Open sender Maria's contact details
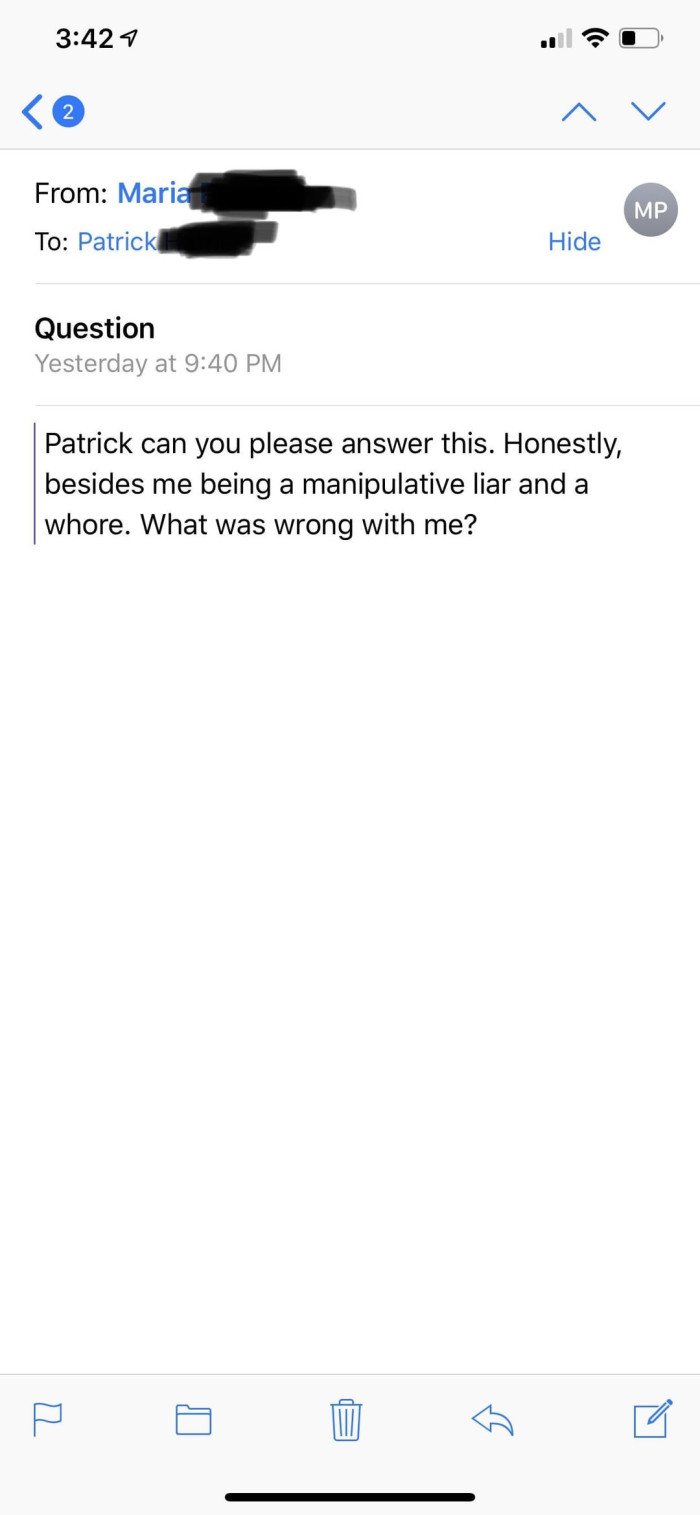Image resolution: width=700 pixels, height=1515 pixels. coord(152,193)
